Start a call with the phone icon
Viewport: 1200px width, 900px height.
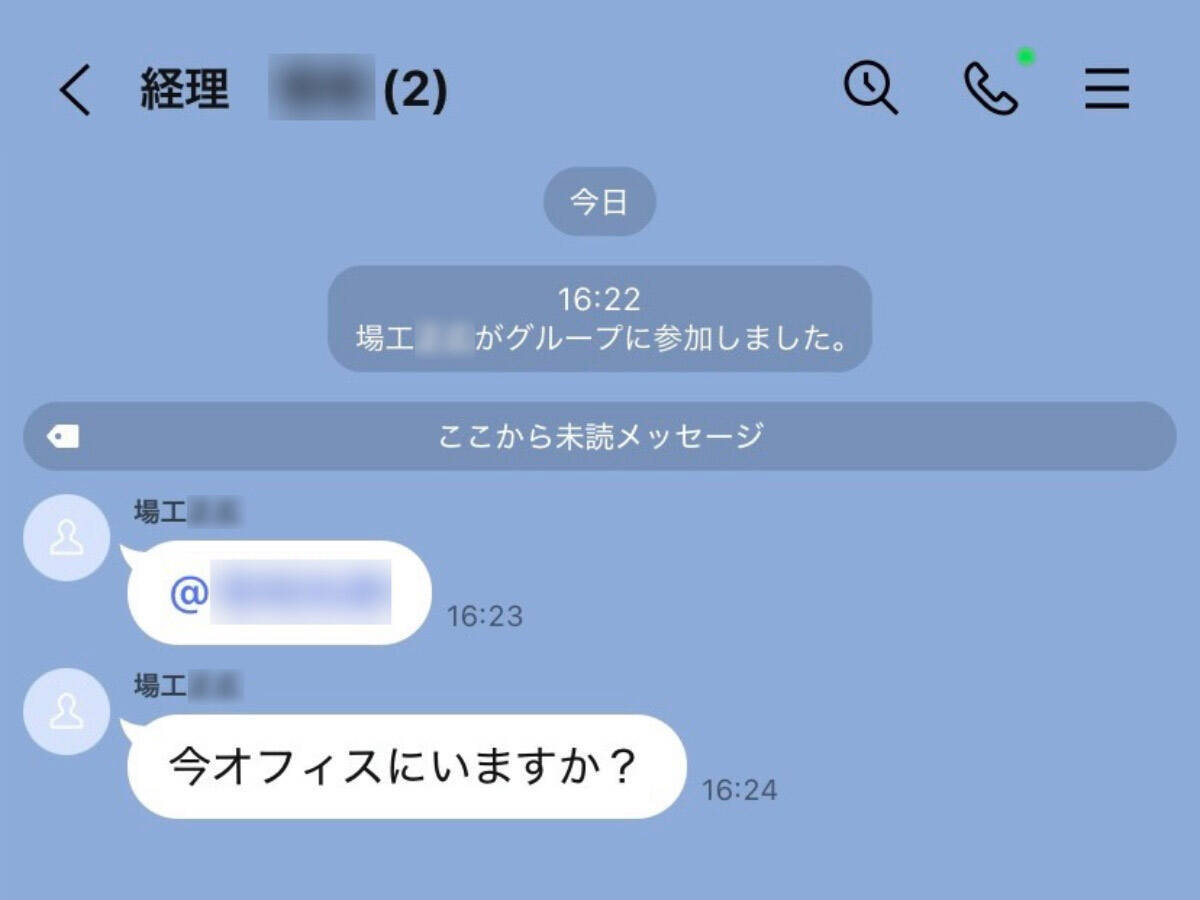click(990, 89)
